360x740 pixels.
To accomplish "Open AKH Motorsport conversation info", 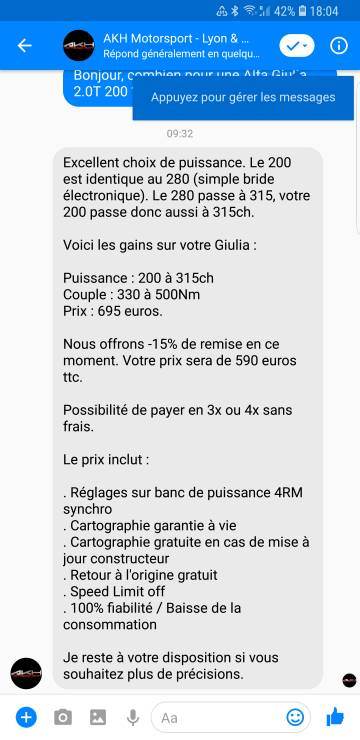I will click(338, 46).
